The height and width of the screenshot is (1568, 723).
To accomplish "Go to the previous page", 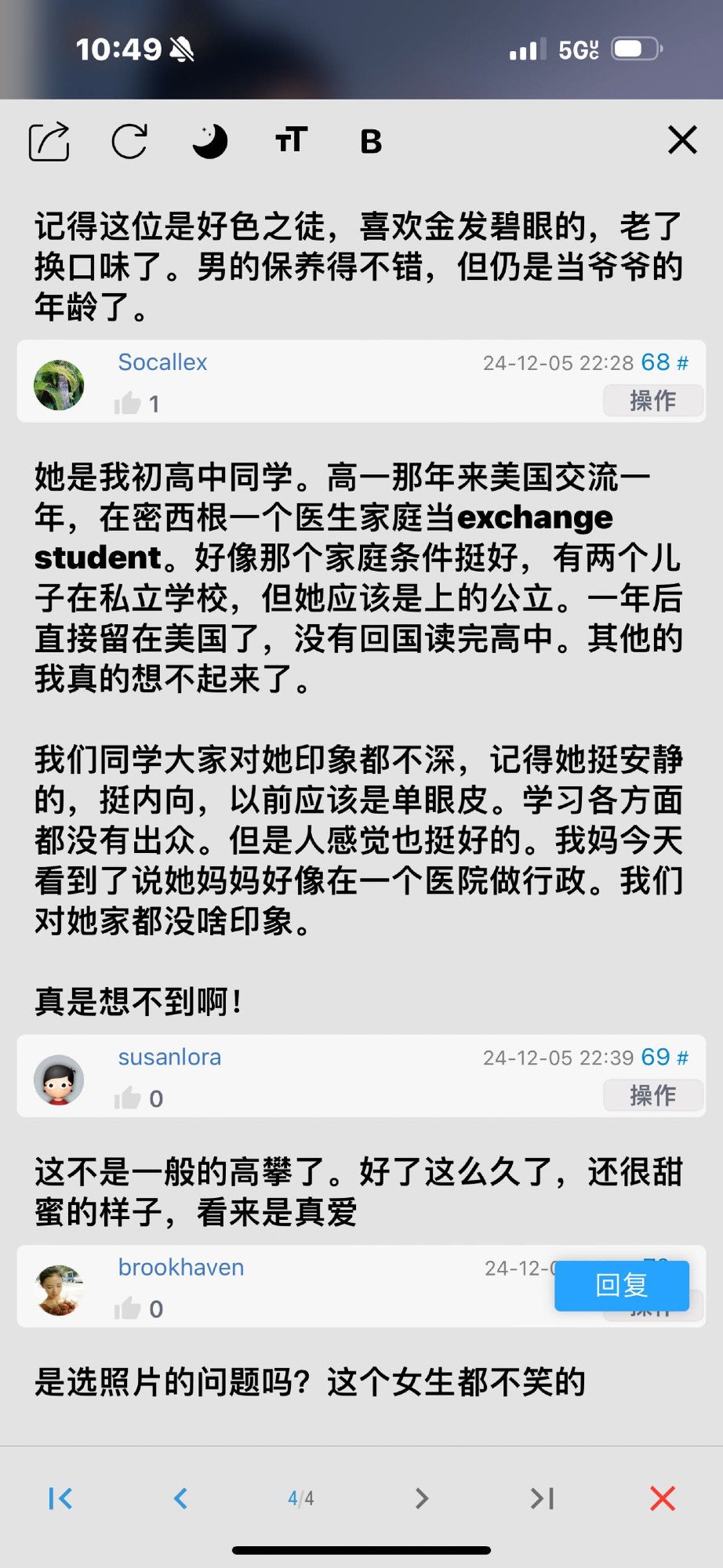I will click(180, 1498).
